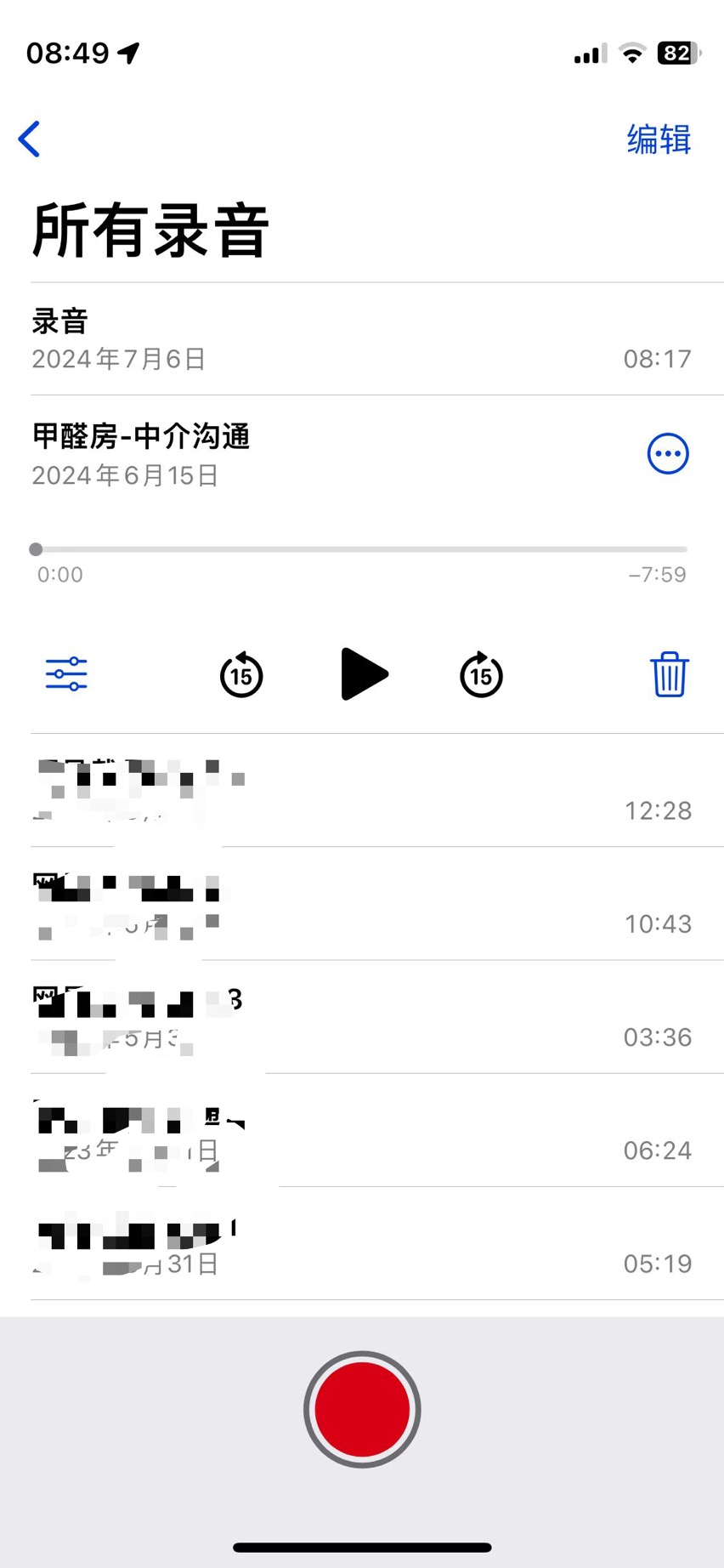Rewind the recording 15 seconds
The image size is (724, 1568).
tap(241, 675)
